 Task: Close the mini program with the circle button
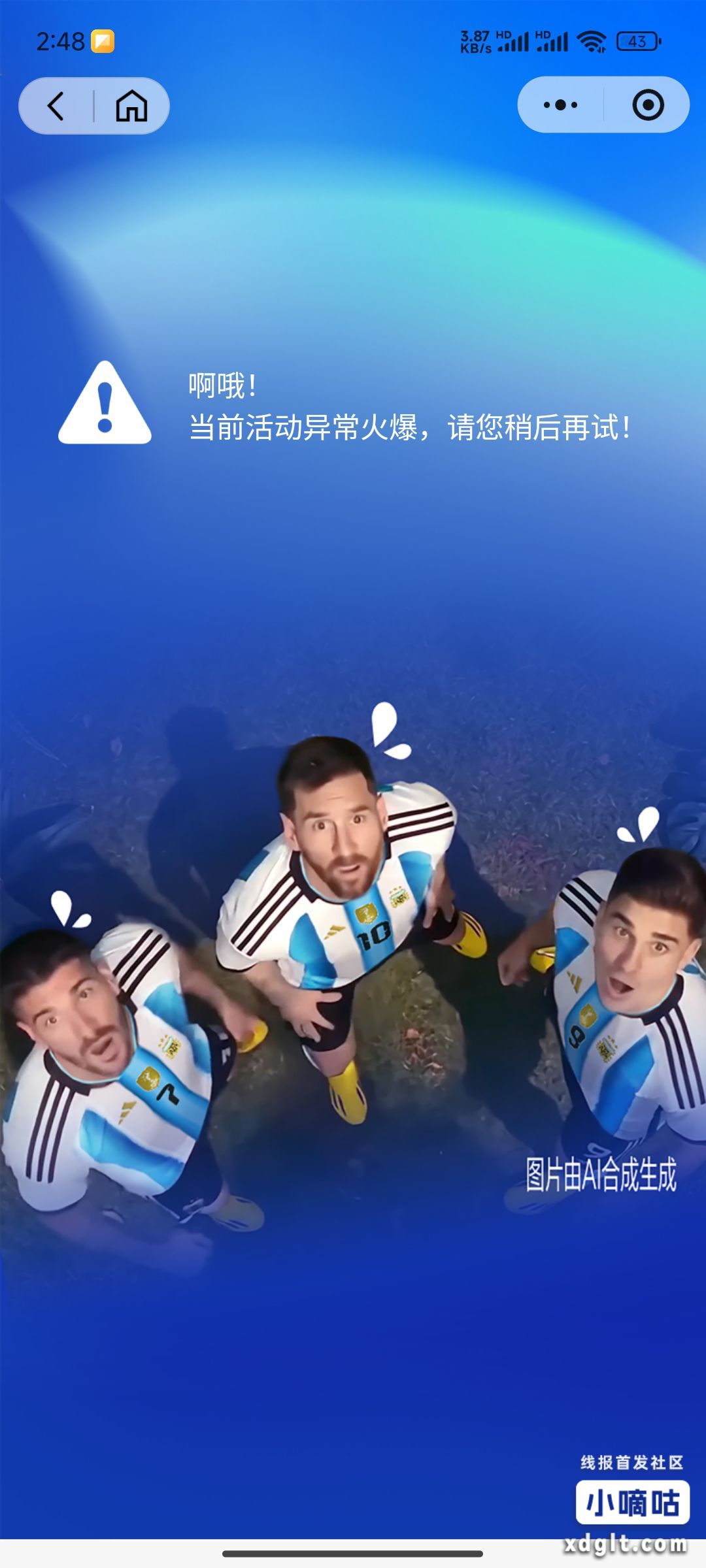tap(648, 105)
